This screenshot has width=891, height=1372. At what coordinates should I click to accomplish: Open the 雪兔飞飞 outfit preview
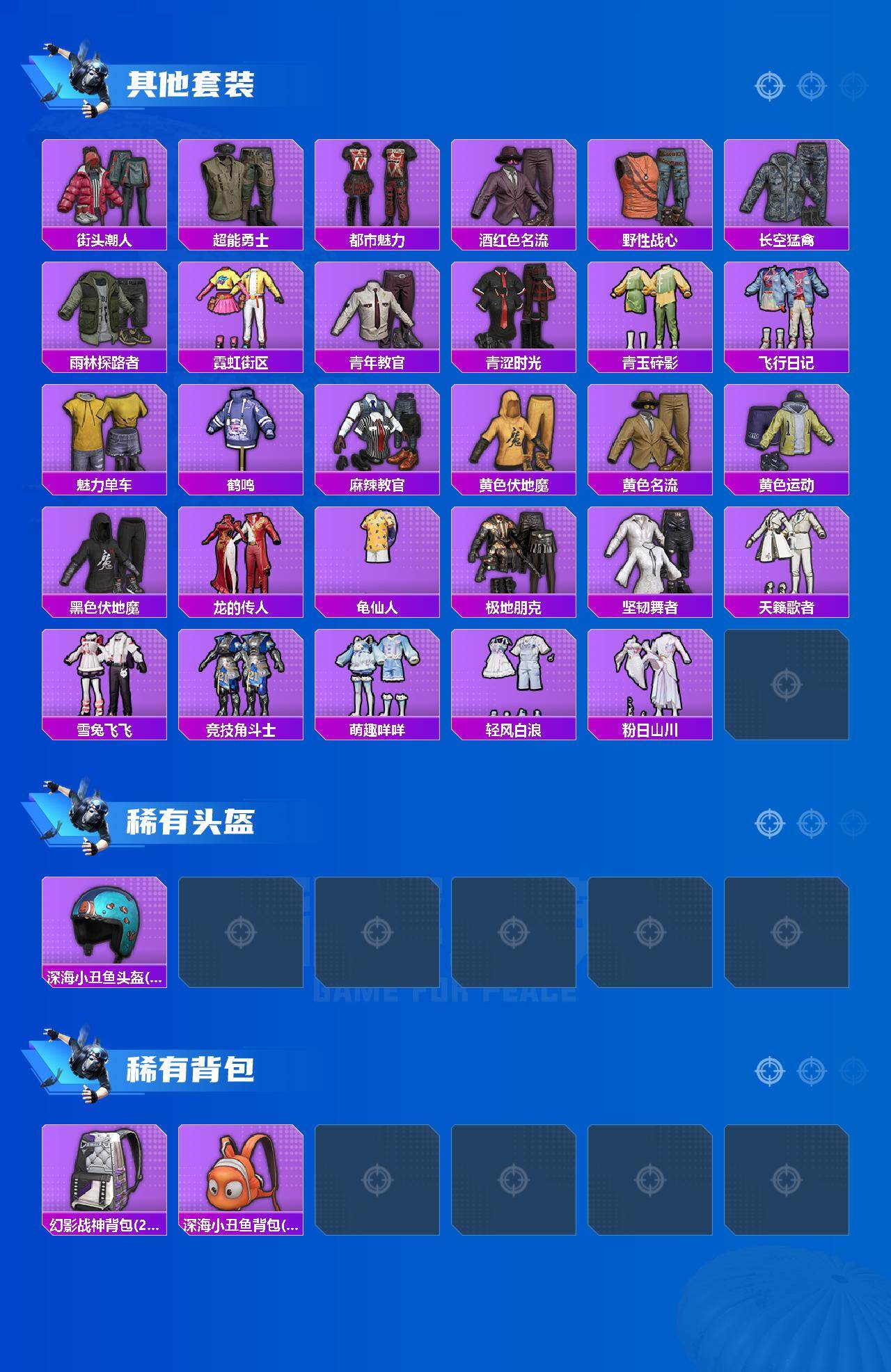point(103,677)
